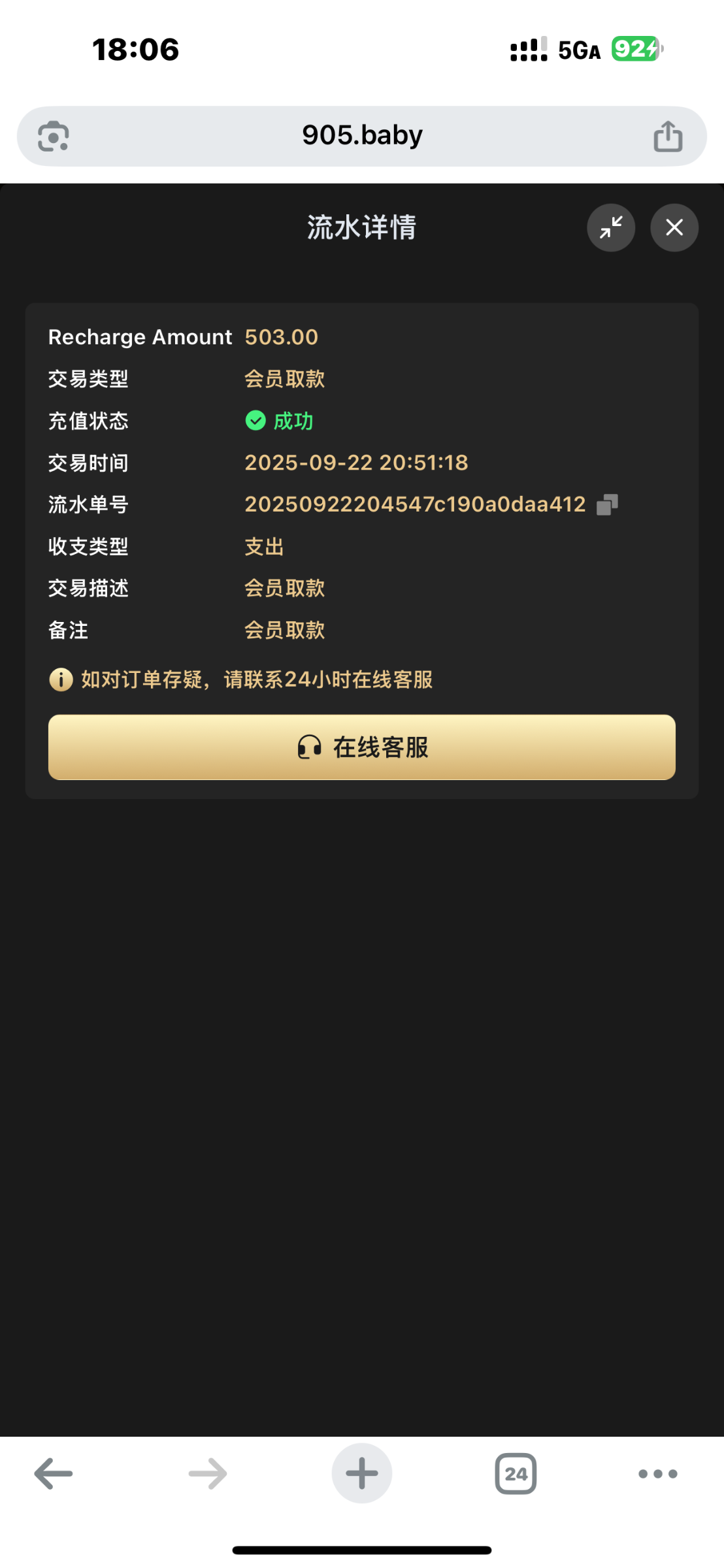Minimize the 流水详情 panel

(x=610, y=227)
